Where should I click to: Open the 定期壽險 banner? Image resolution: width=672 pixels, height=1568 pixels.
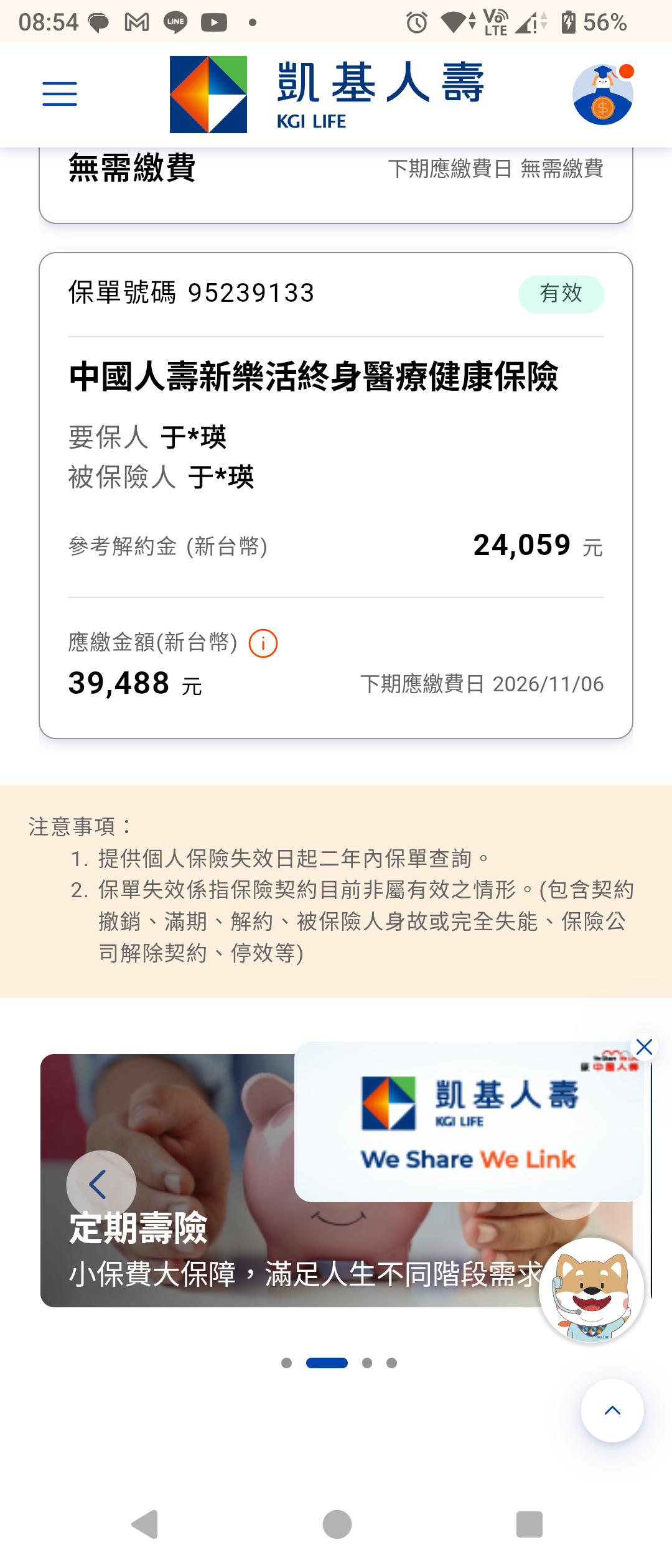pos(187,1244)
